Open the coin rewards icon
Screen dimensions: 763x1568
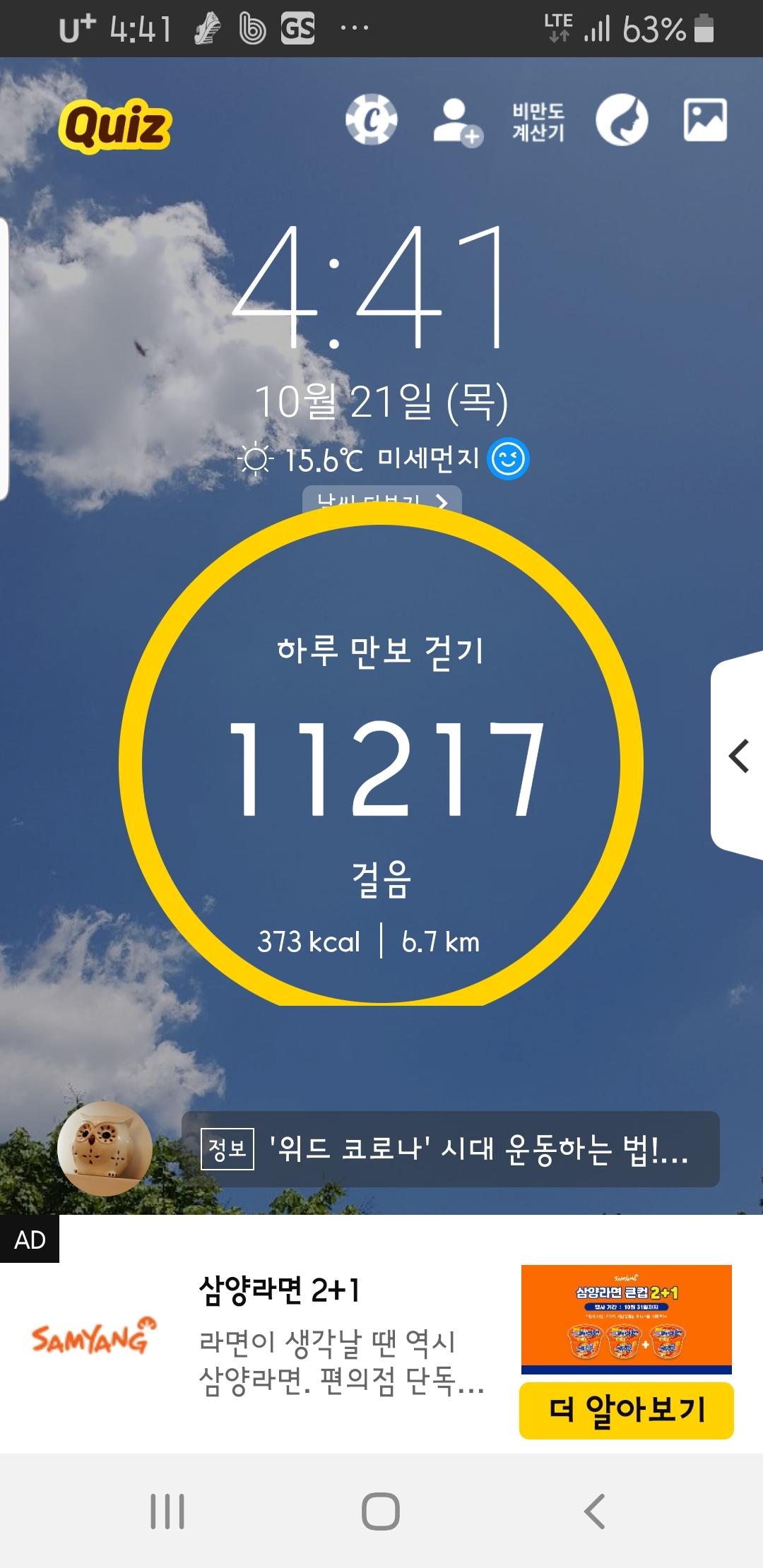pyautogui.click(x=372, y=119)
